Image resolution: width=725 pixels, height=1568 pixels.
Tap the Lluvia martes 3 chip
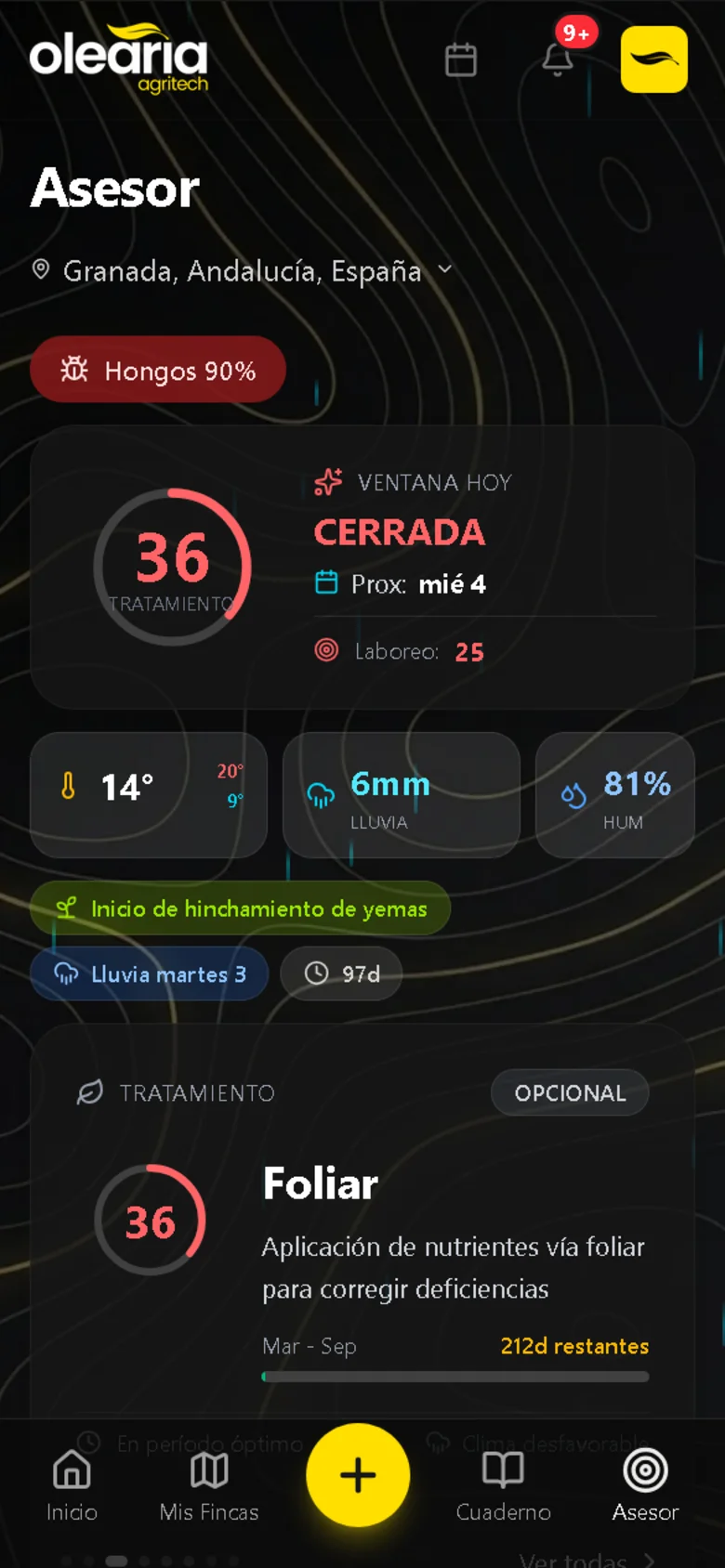click(x=150, y=974)
